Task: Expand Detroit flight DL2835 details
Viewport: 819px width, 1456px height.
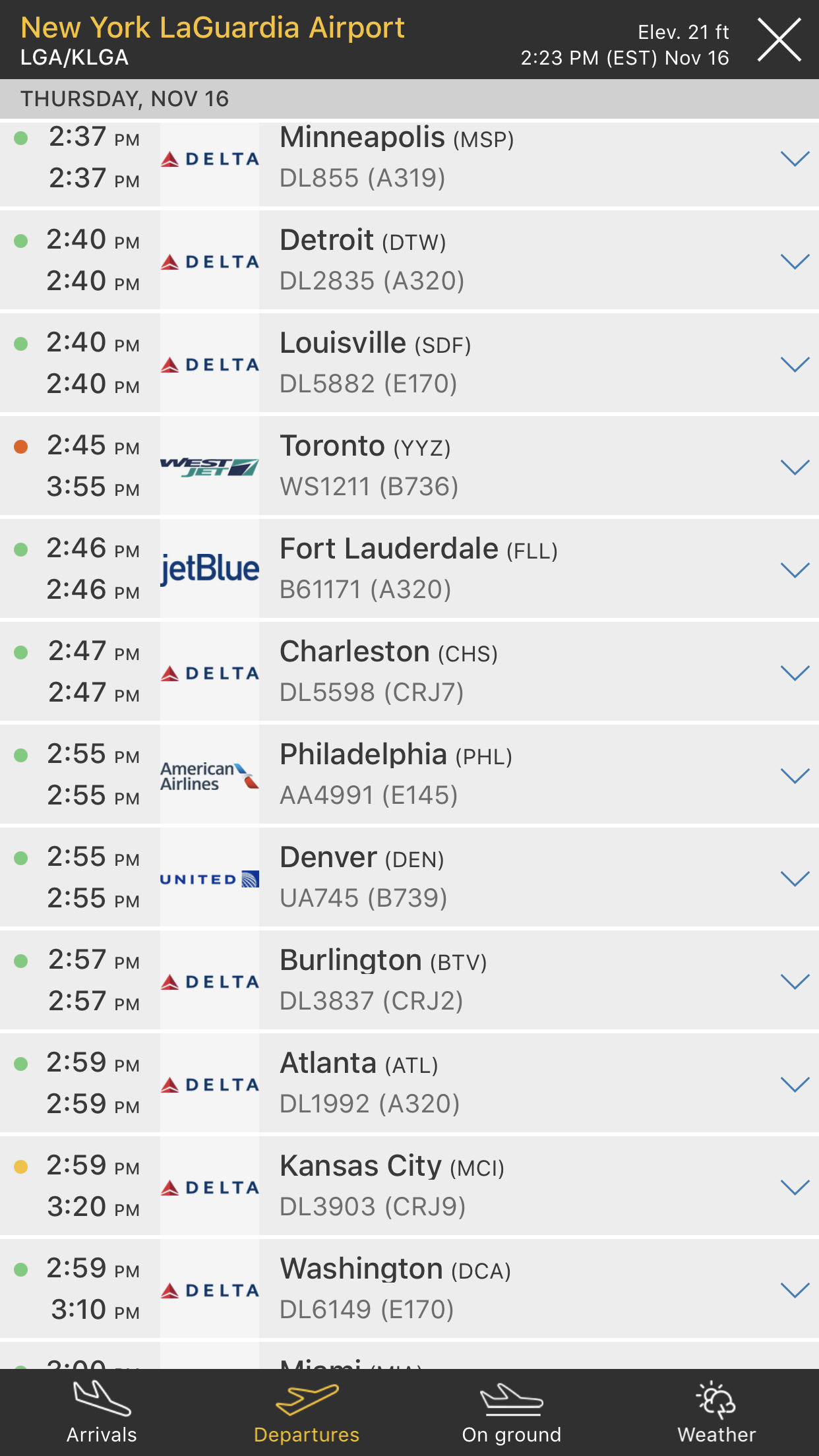Action: tap(795, 262)
